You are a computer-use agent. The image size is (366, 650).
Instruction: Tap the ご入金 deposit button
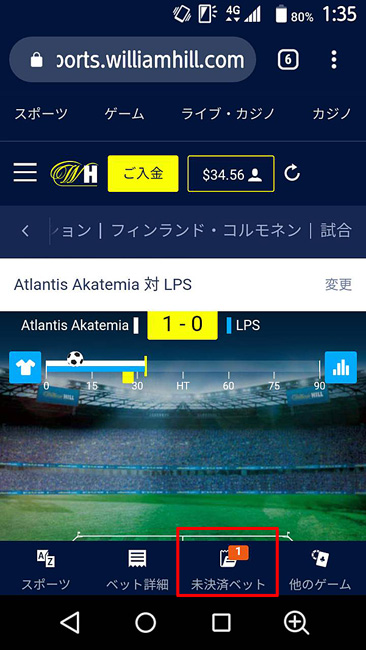tap(143, 174)
